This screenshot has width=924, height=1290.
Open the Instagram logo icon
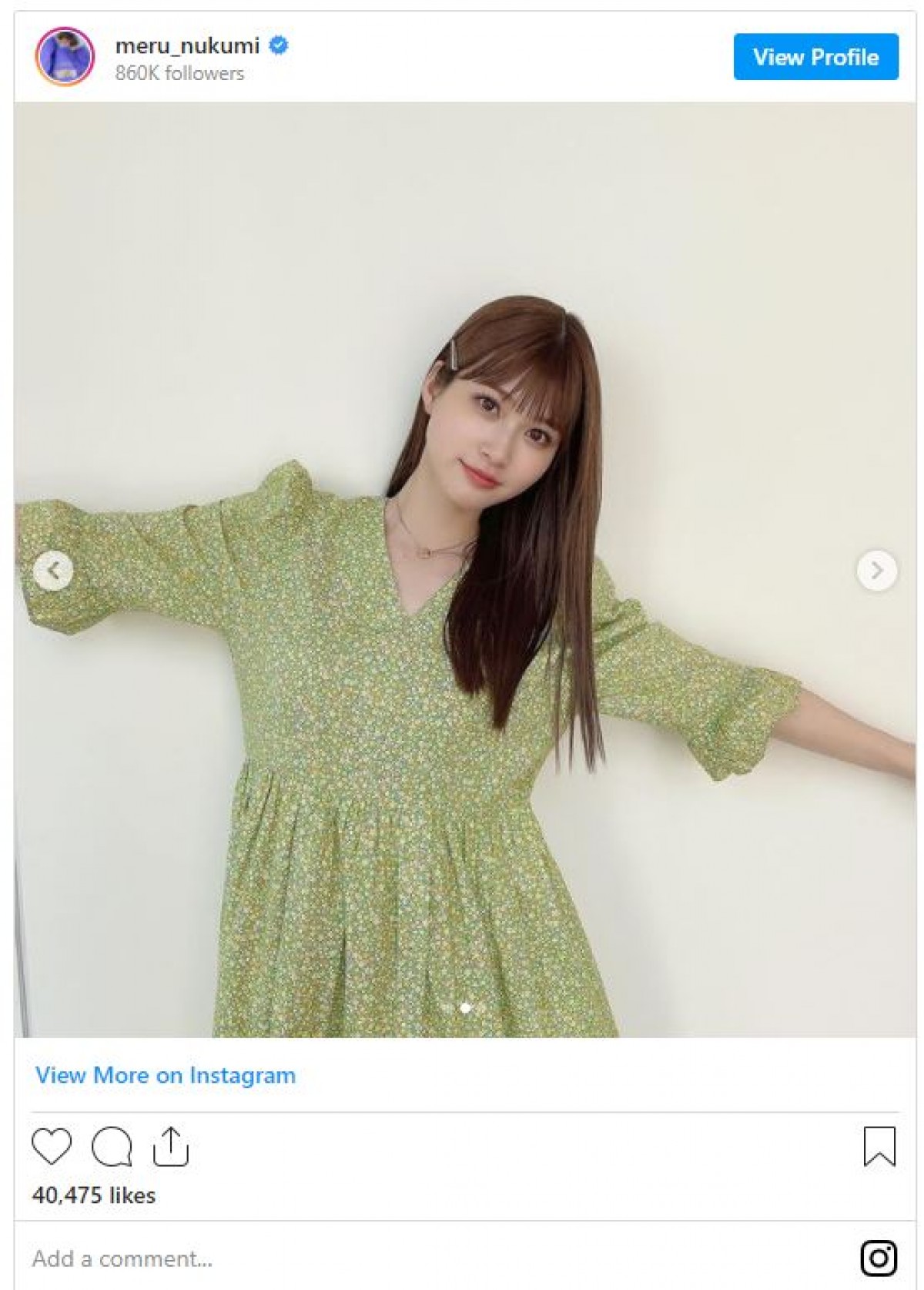click(x=879, y=1258)
